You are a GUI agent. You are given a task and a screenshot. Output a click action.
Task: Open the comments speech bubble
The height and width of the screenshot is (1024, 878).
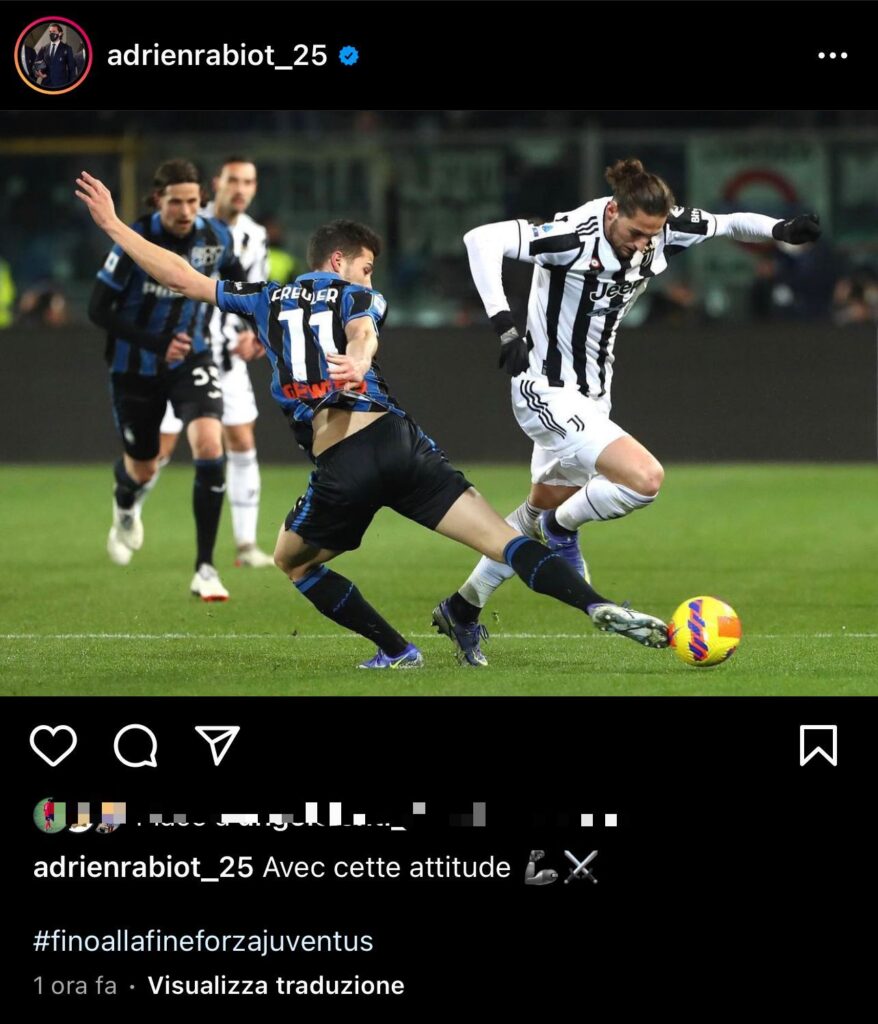[135, 745]
